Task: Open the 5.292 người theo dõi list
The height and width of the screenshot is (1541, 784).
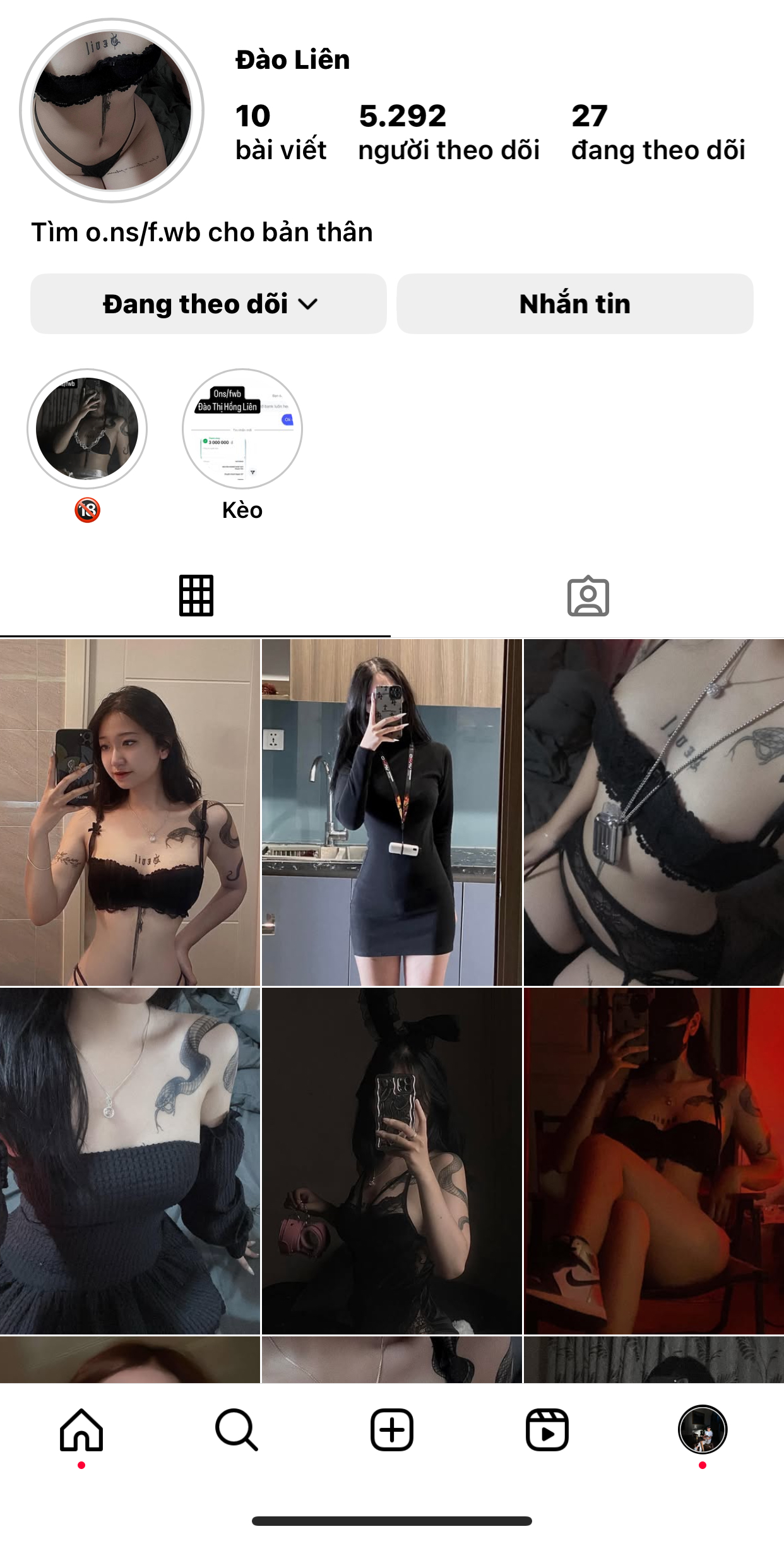Action: [448, 133]
